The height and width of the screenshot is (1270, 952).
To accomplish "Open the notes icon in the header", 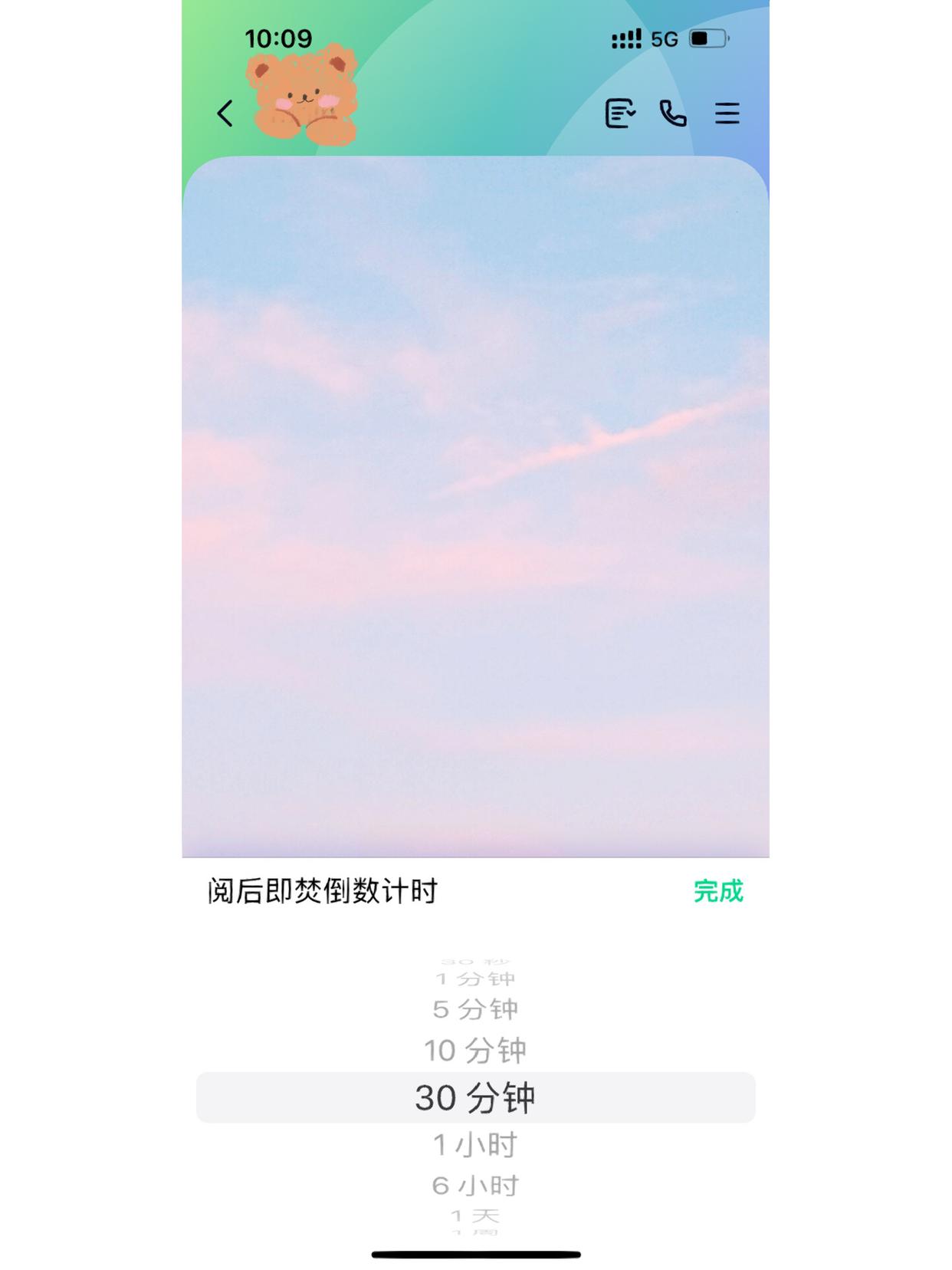I will [619, 114].
